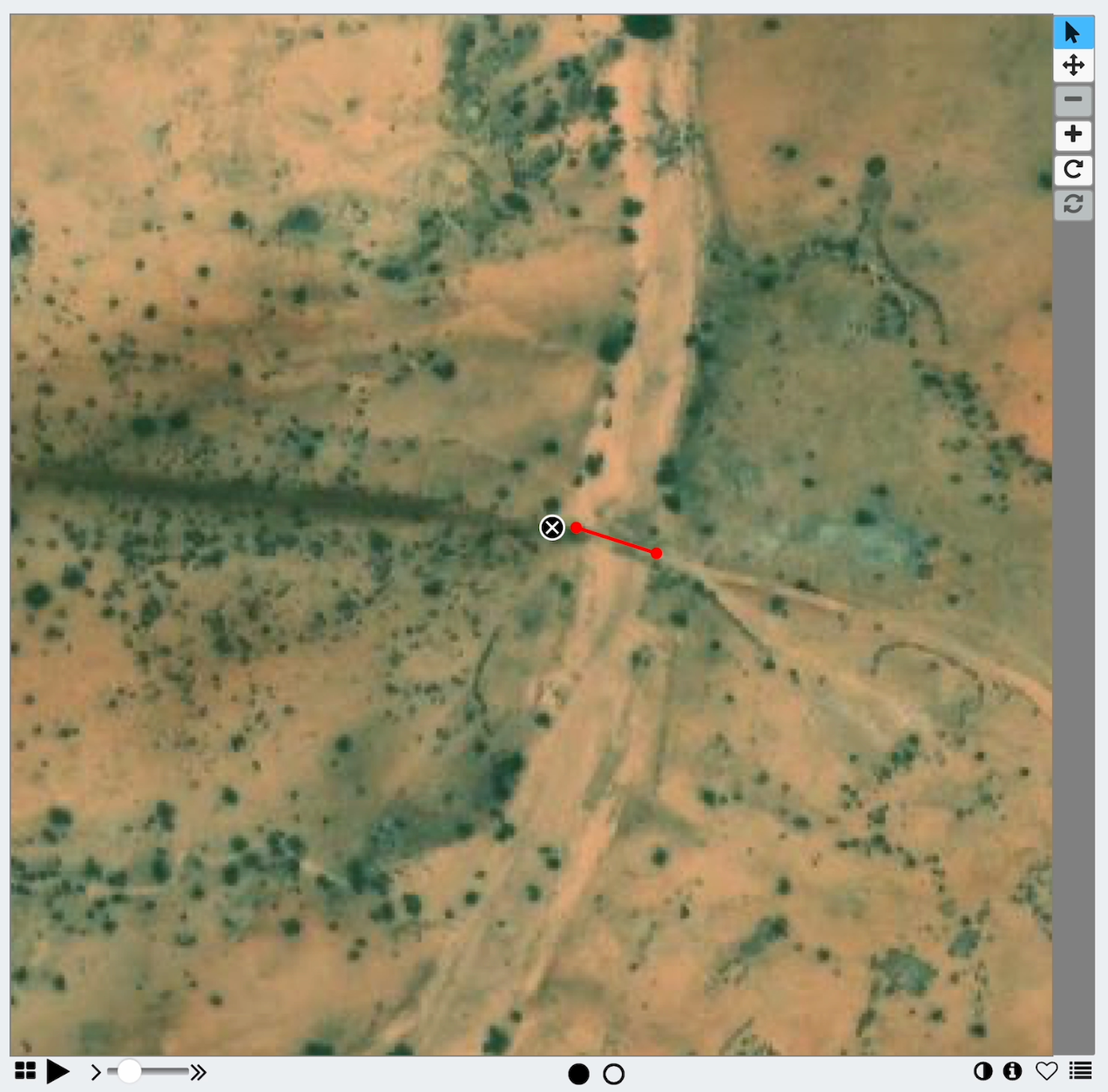Select the filled circle frame indicator
Screen dimensions: 1108x1092
pos(578,1074)
